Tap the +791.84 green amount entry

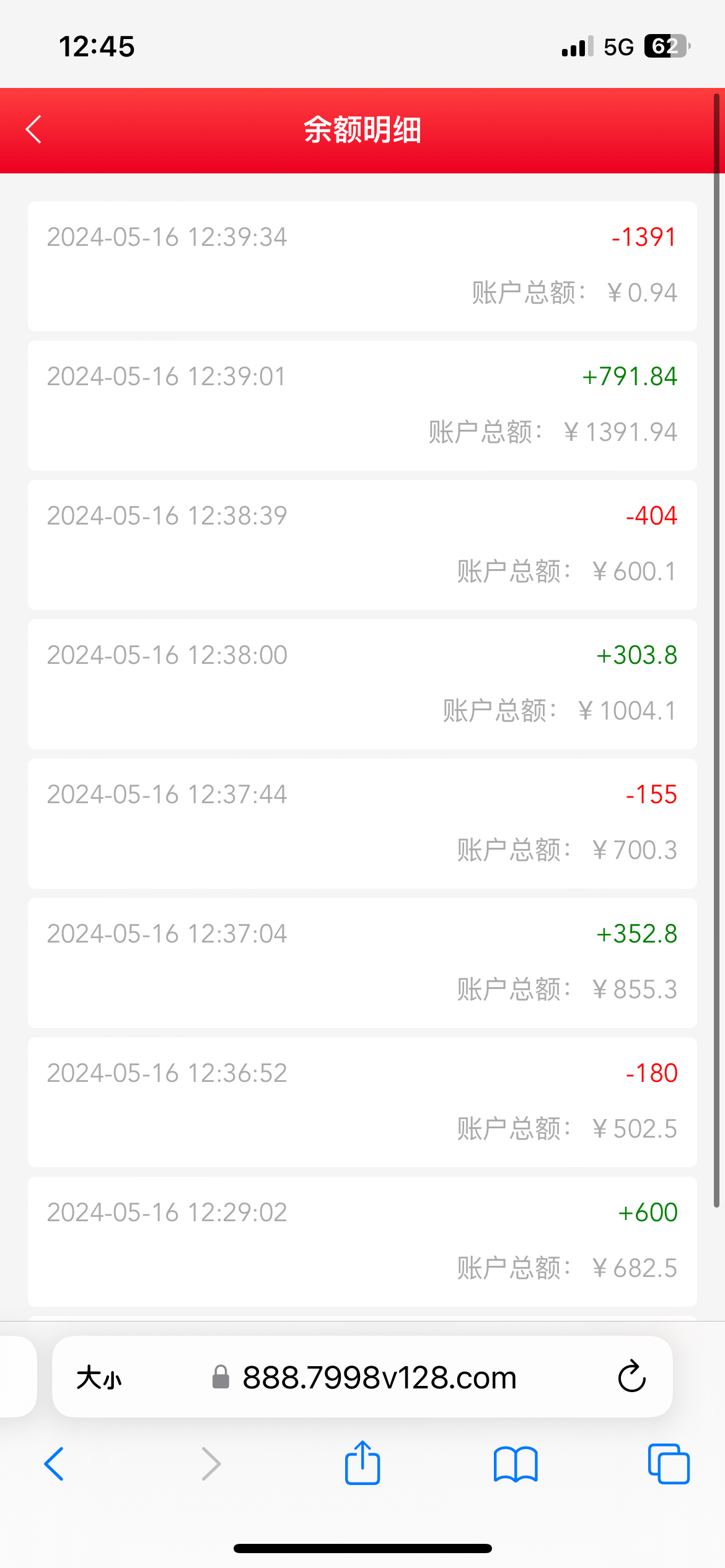click(628, 376)
